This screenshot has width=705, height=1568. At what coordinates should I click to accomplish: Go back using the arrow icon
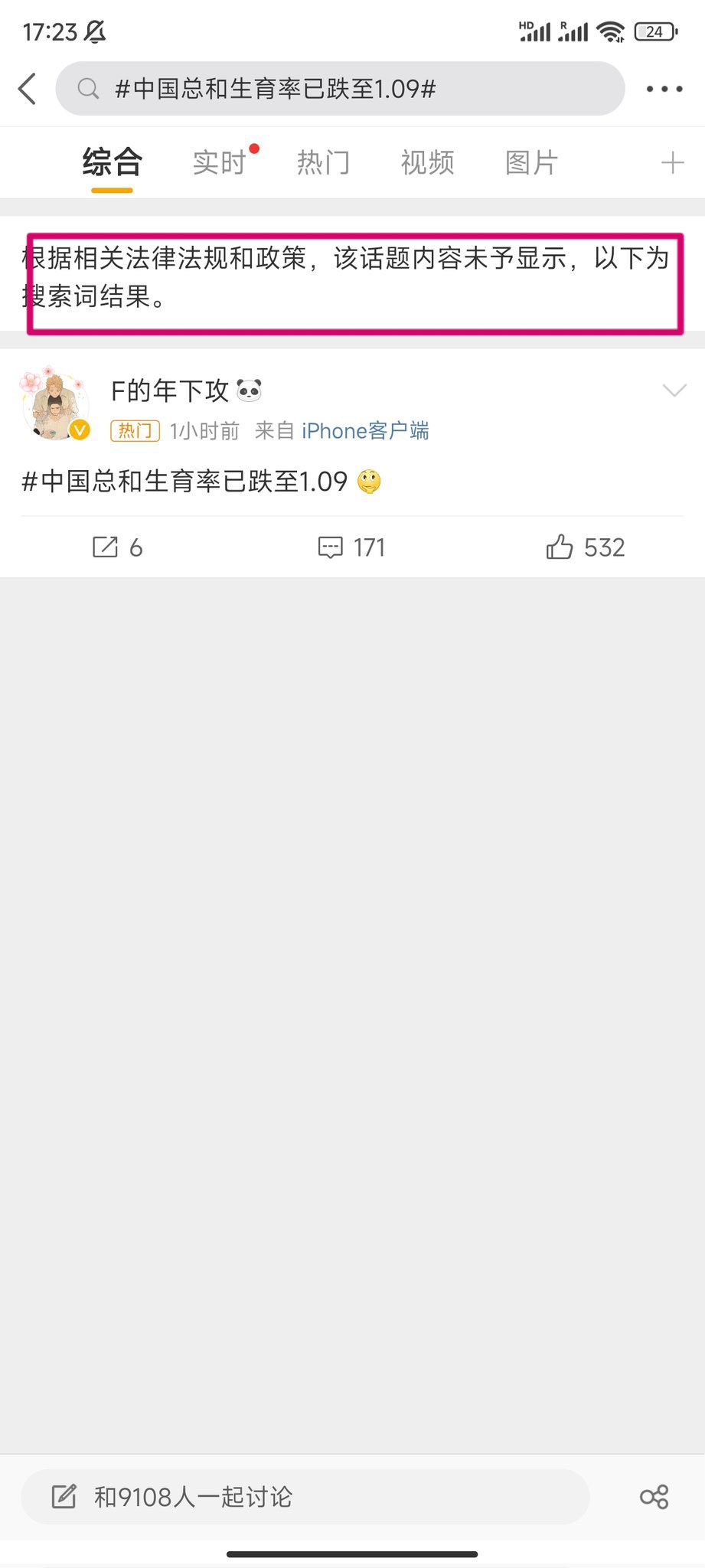[28, 89]
